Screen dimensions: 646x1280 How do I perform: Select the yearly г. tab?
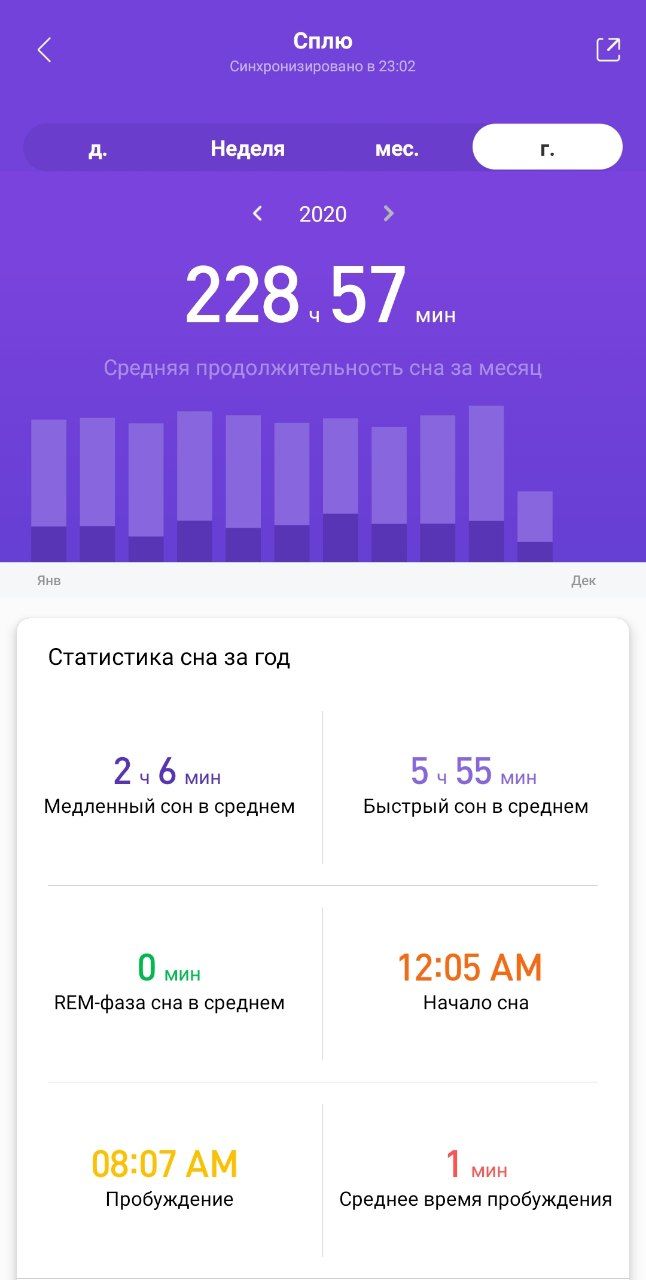pos(547,149)
